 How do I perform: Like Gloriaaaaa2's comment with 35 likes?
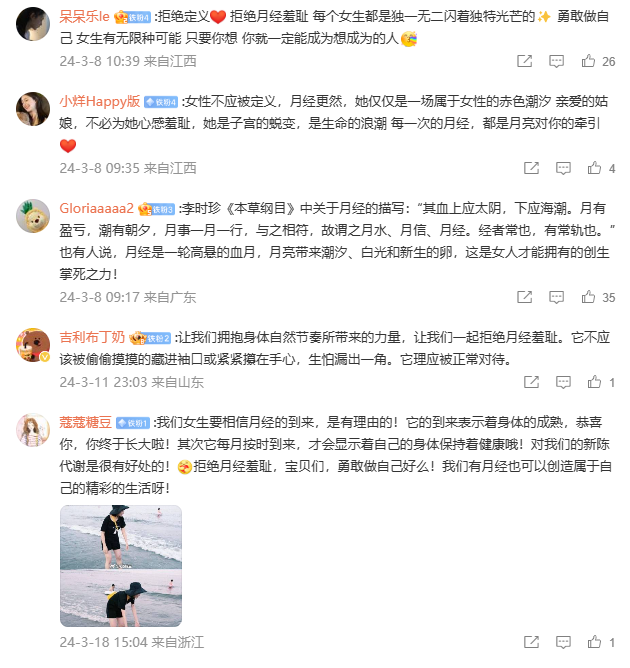pyautogui.click(x=589, y=297)
